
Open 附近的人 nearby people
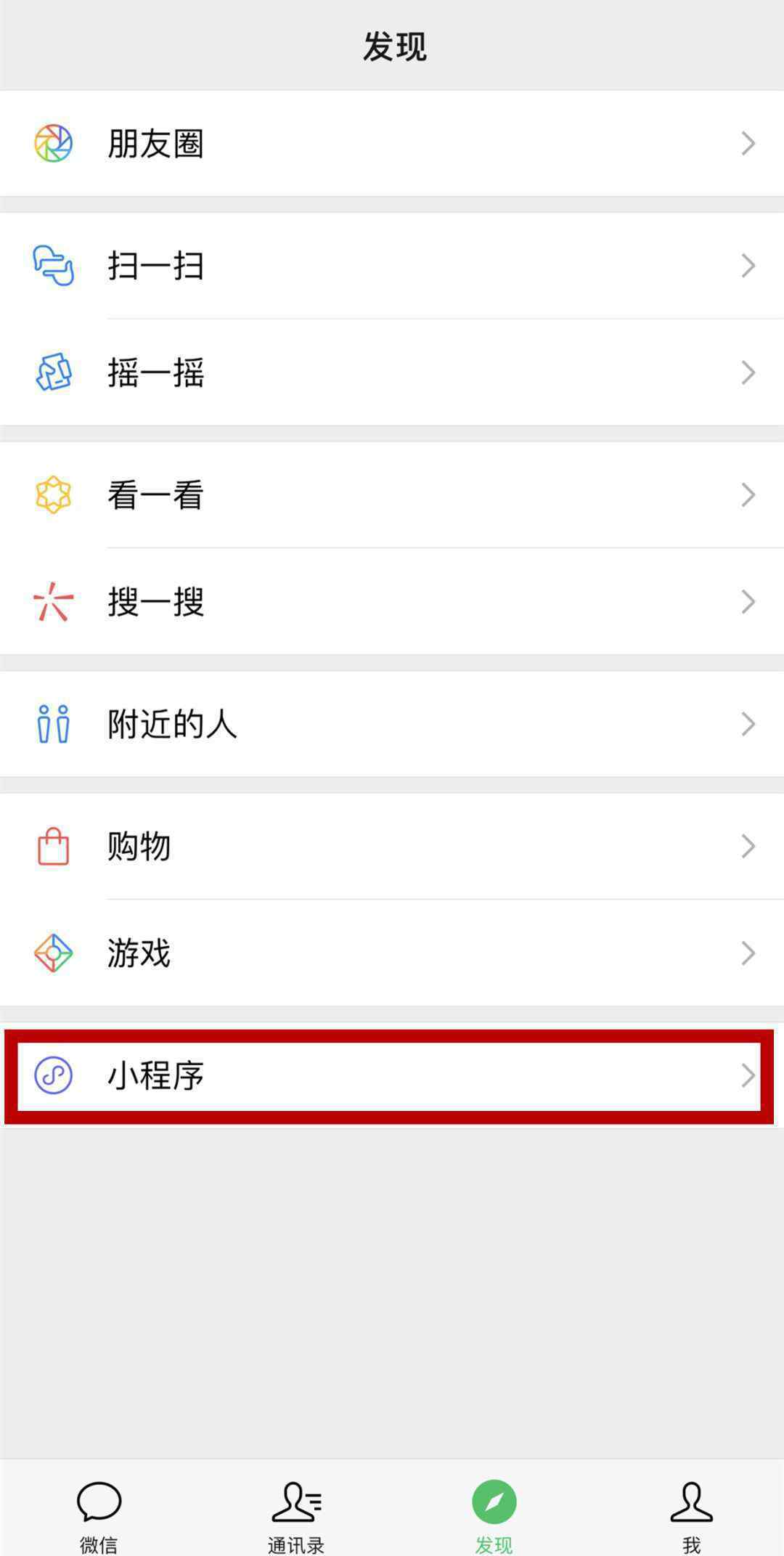392,724
